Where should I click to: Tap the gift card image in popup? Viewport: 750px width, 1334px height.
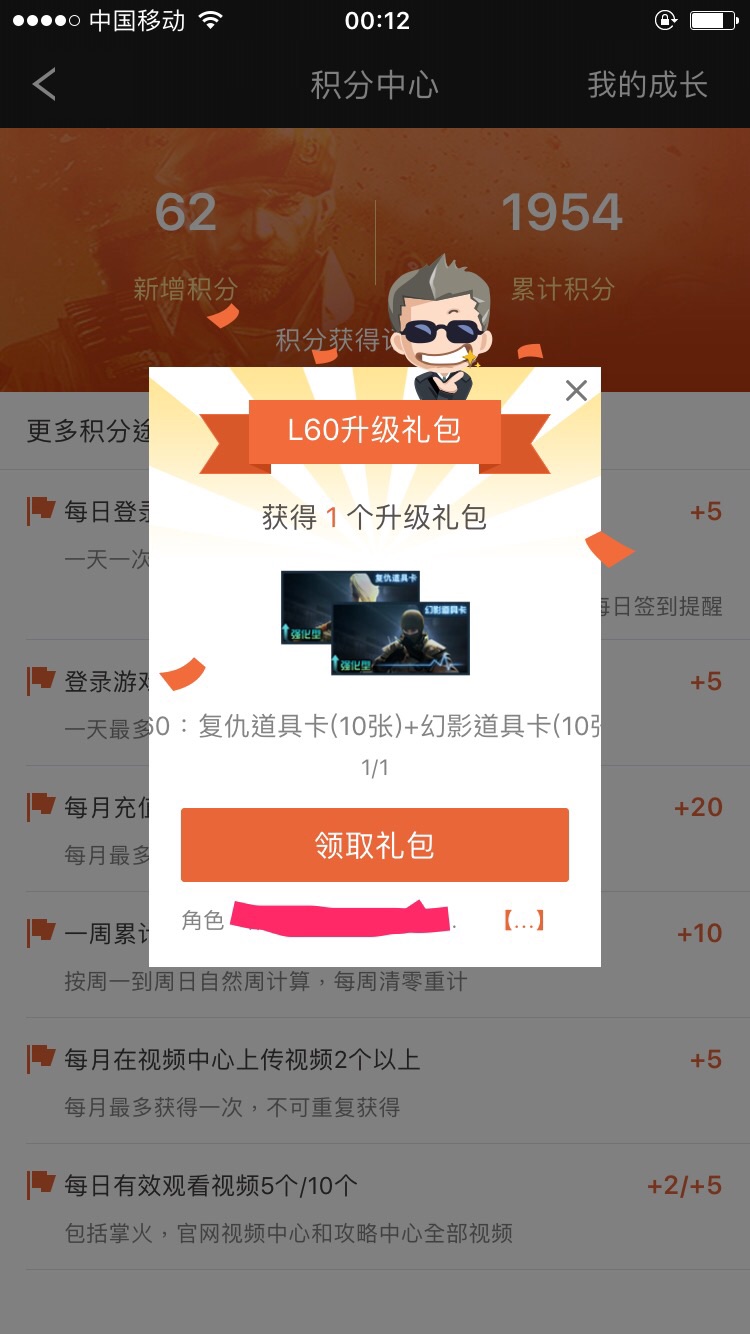tap(375, 622)
